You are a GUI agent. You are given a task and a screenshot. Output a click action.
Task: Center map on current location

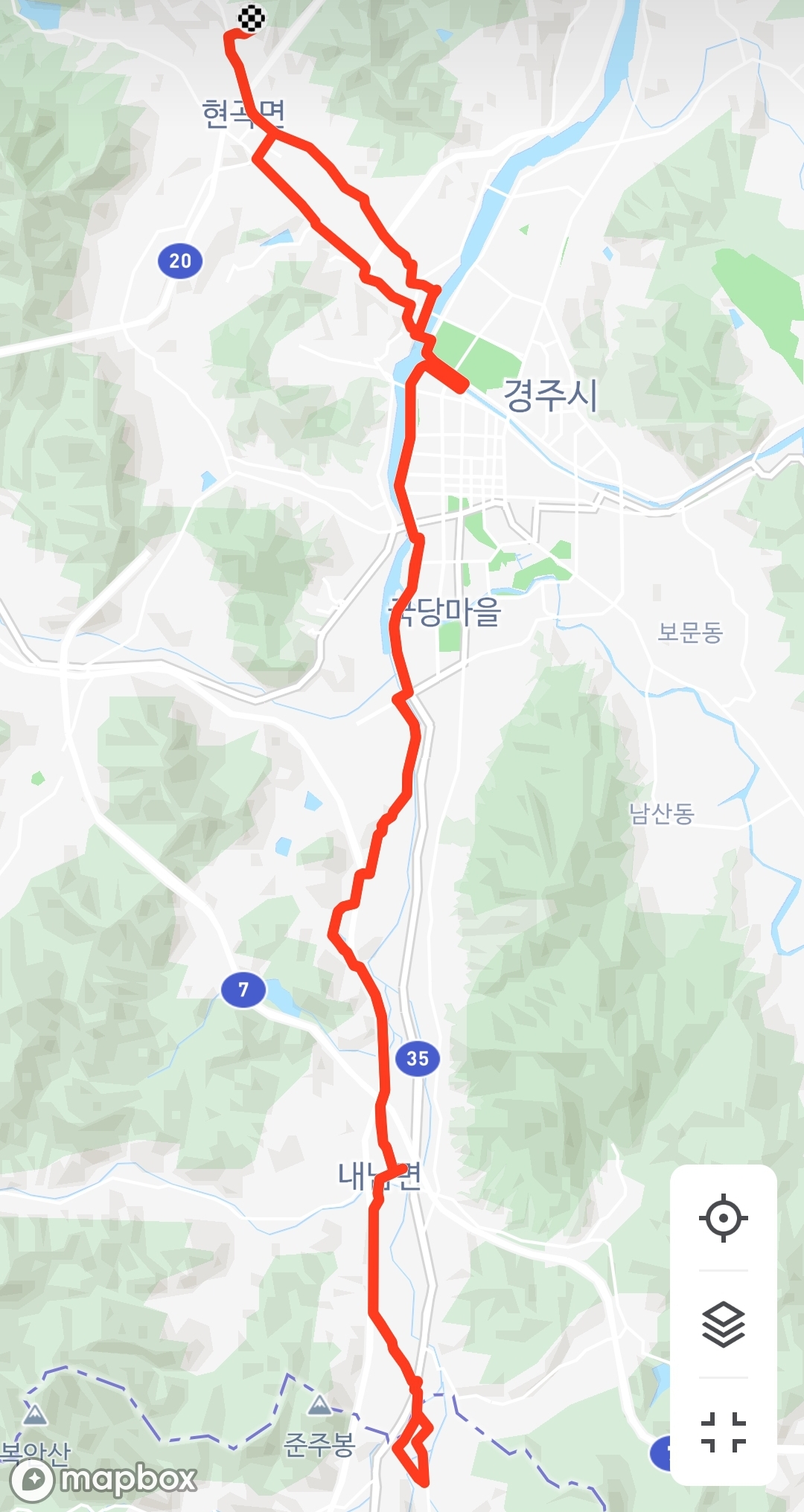click(x=723, y=1218)
